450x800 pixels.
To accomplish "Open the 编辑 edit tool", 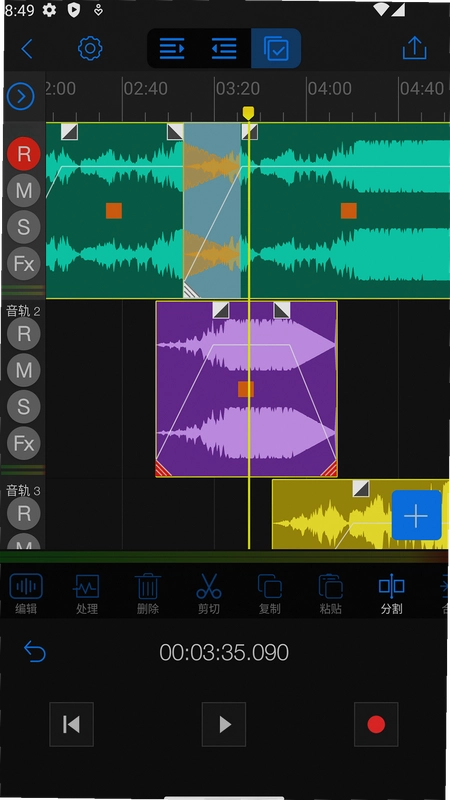I will (x=26, y=593).
